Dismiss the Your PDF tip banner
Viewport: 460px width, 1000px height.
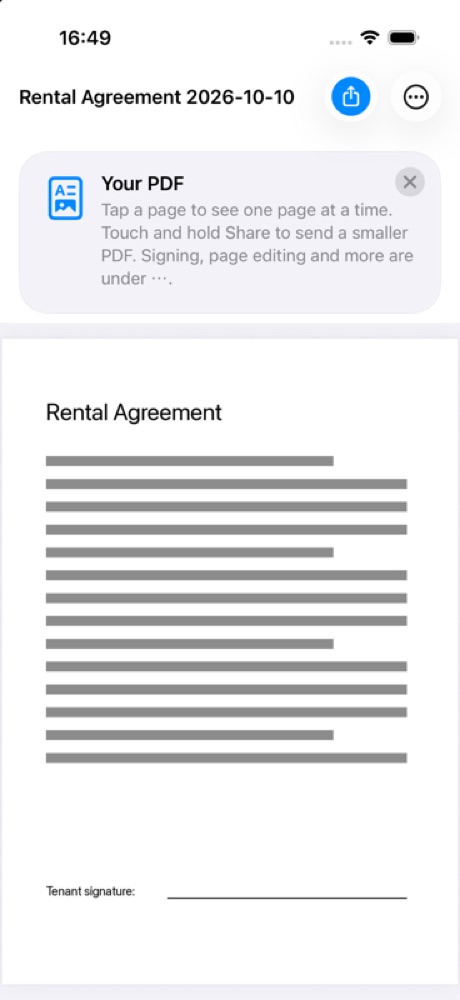click(410, 182)
